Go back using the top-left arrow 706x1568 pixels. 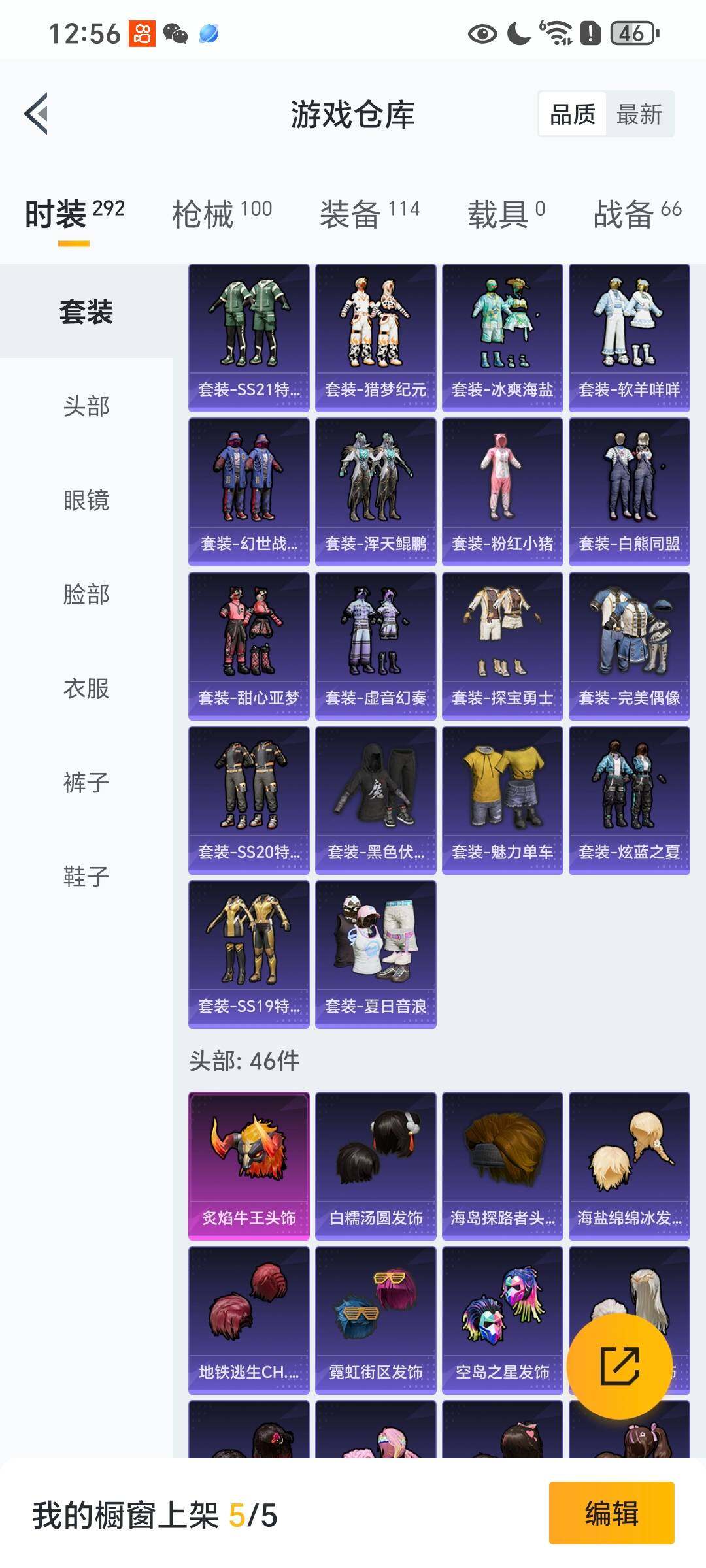[37, 114]
